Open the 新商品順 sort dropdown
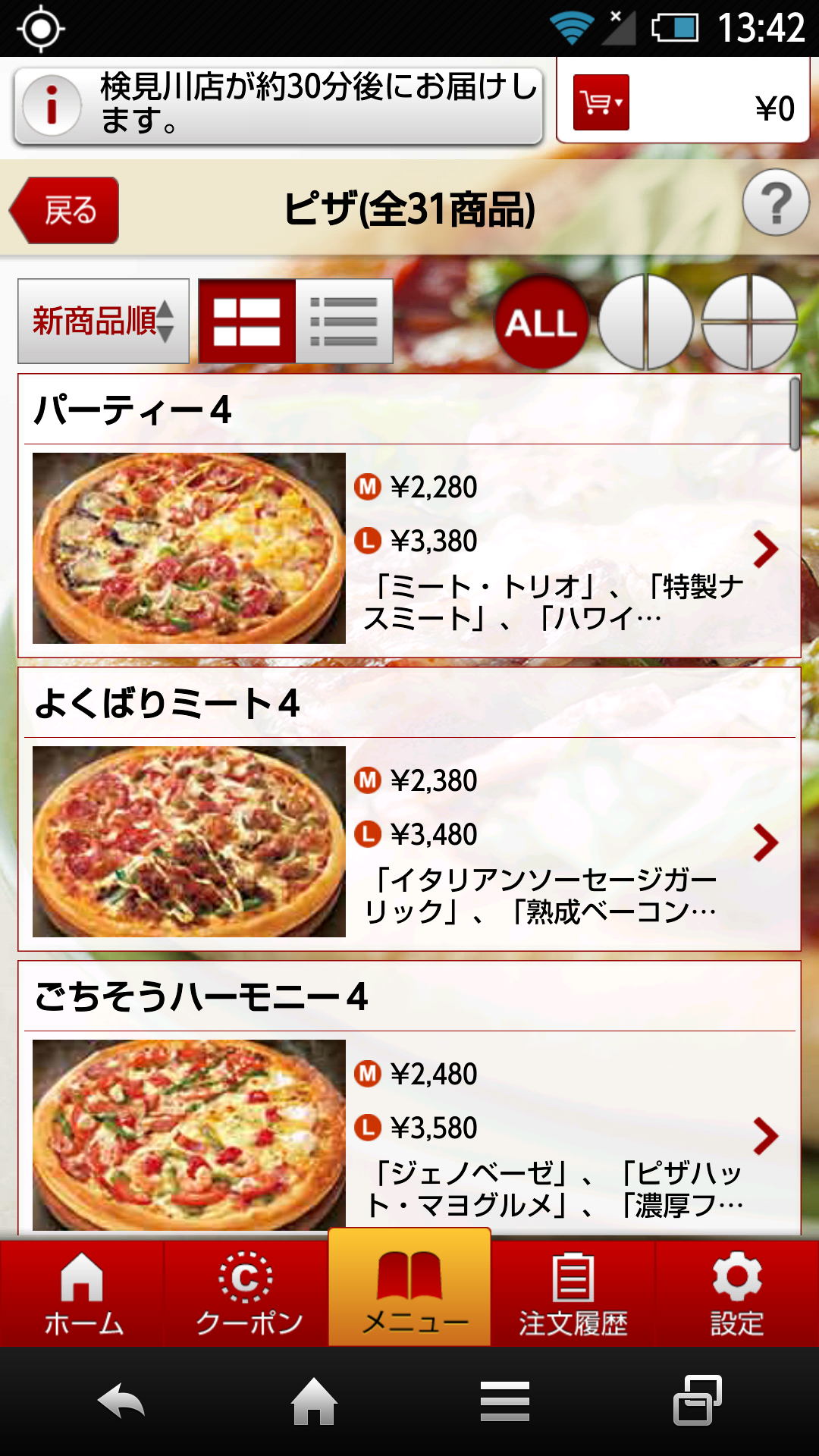Image resolution: width=819 pixels, height=1456 pixels. pos(103,321)
